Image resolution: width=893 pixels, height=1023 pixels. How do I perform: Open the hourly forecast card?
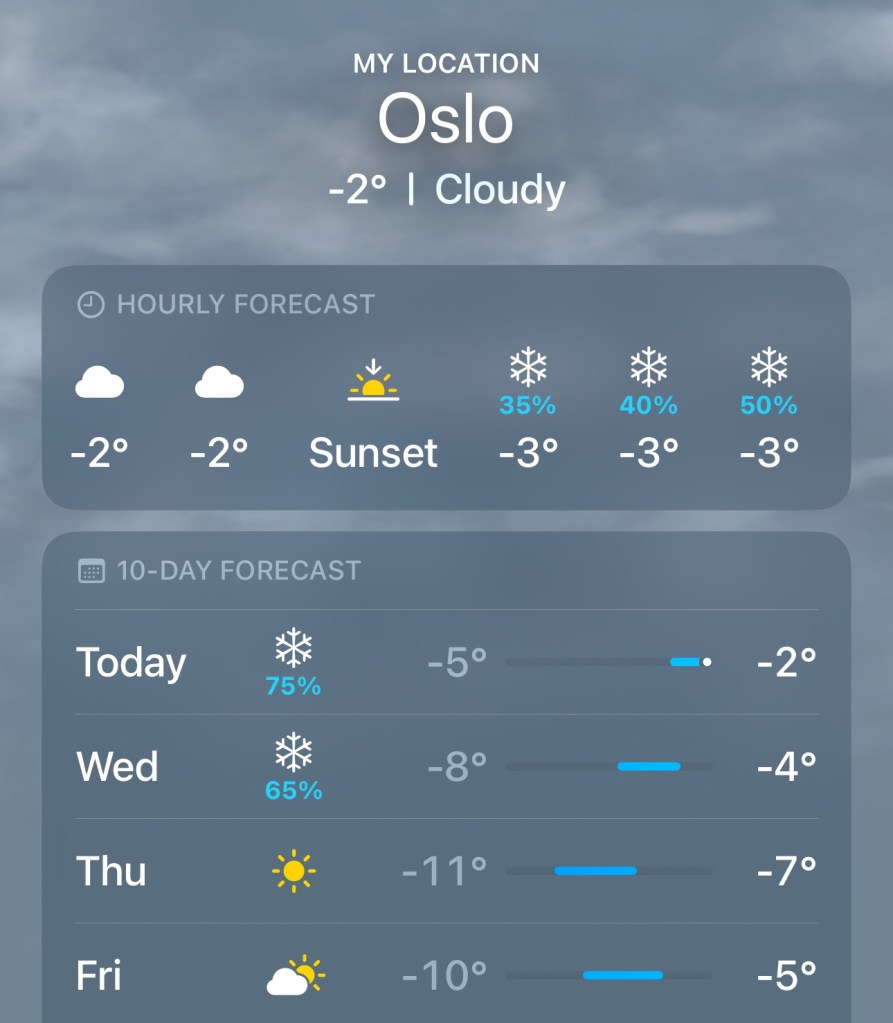point(446,388)
